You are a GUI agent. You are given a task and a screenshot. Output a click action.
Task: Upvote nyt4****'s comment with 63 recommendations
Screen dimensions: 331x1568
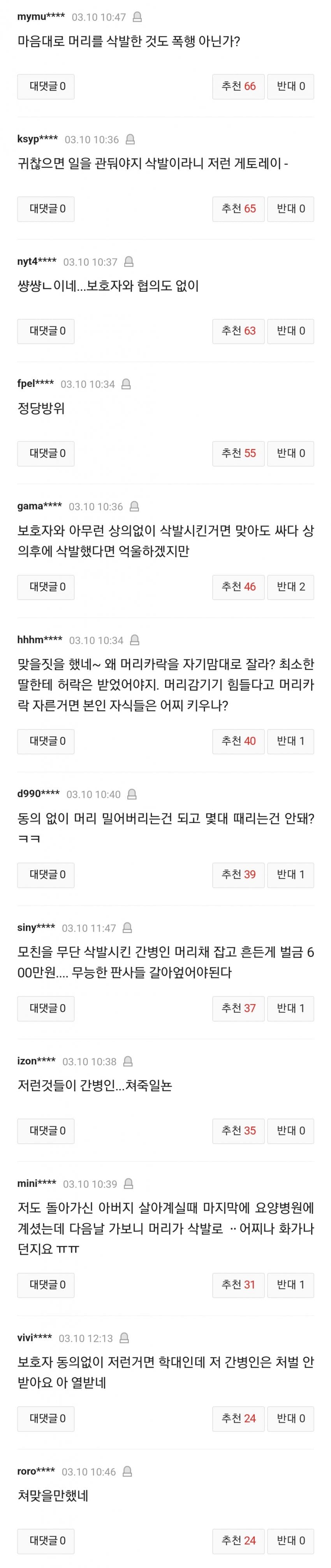click(238, 331)
